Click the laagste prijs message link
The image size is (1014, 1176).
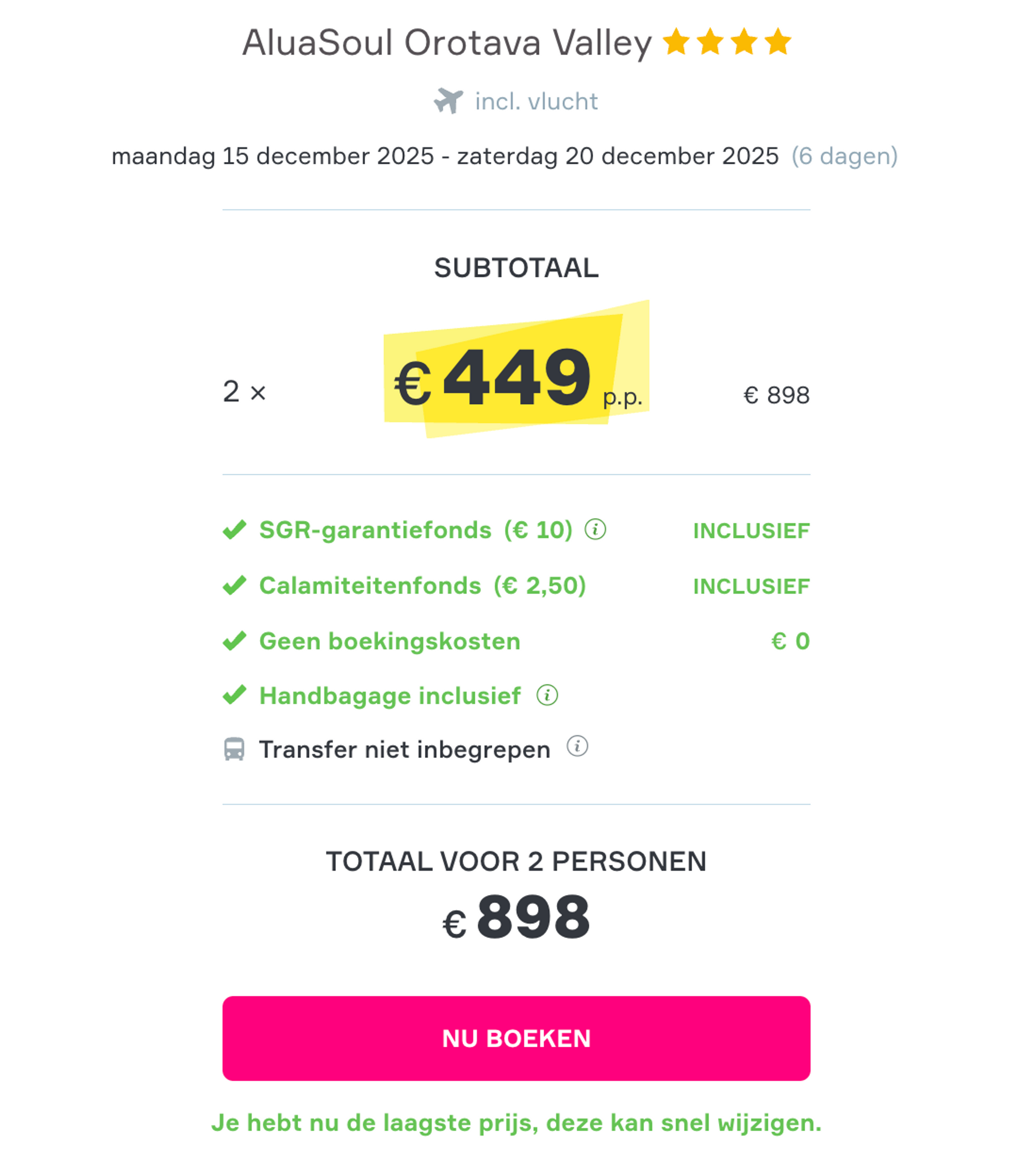tap(517, 1123)
